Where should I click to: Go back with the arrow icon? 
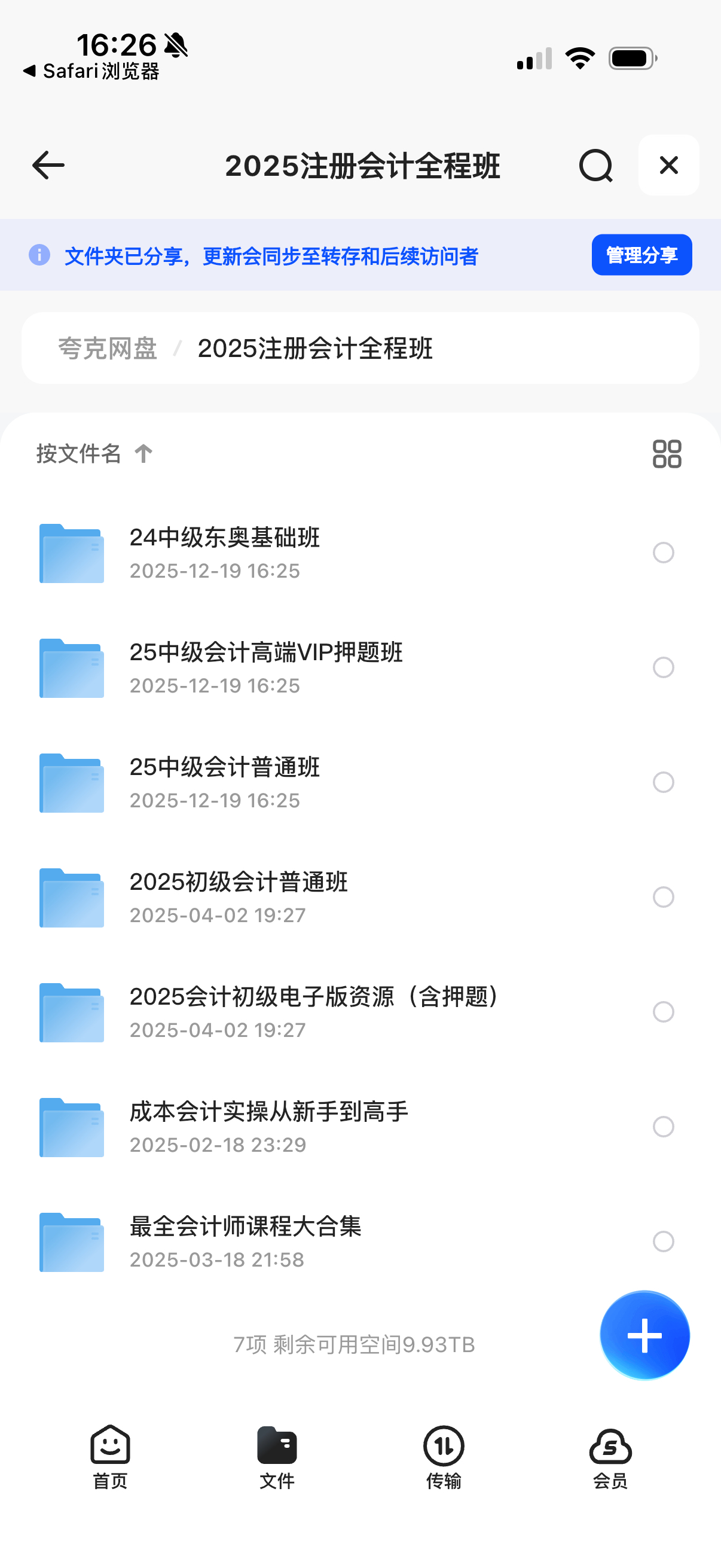(x=48, y=166)
